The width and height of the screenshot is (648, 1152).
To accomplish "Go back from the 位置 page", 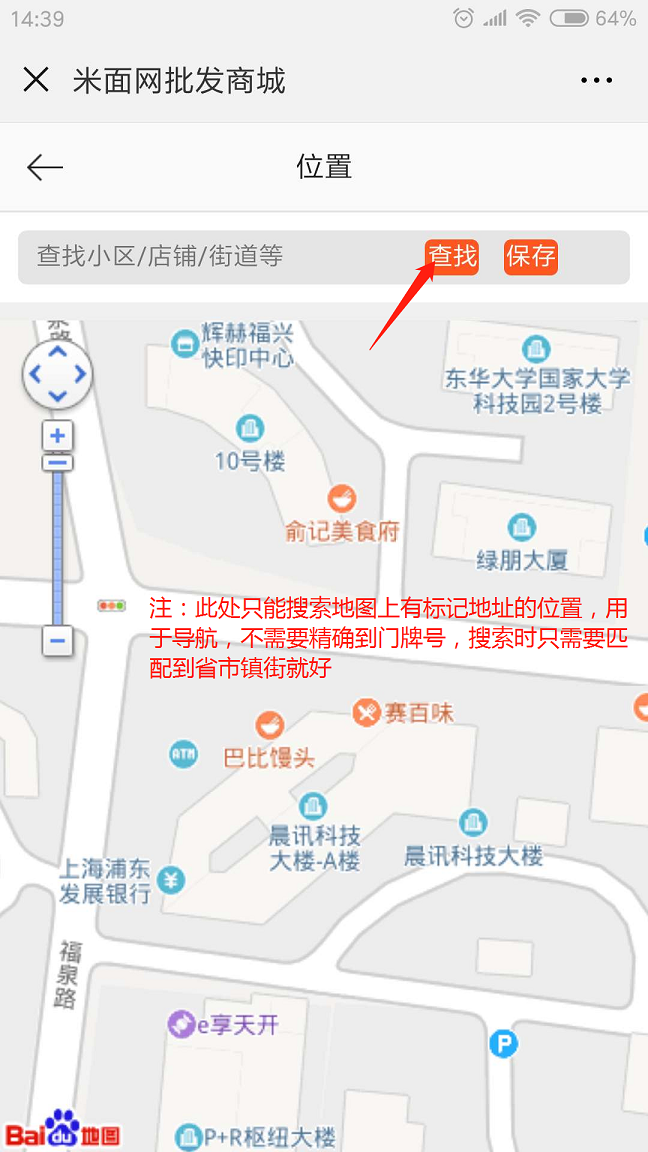I will [45, 167].
